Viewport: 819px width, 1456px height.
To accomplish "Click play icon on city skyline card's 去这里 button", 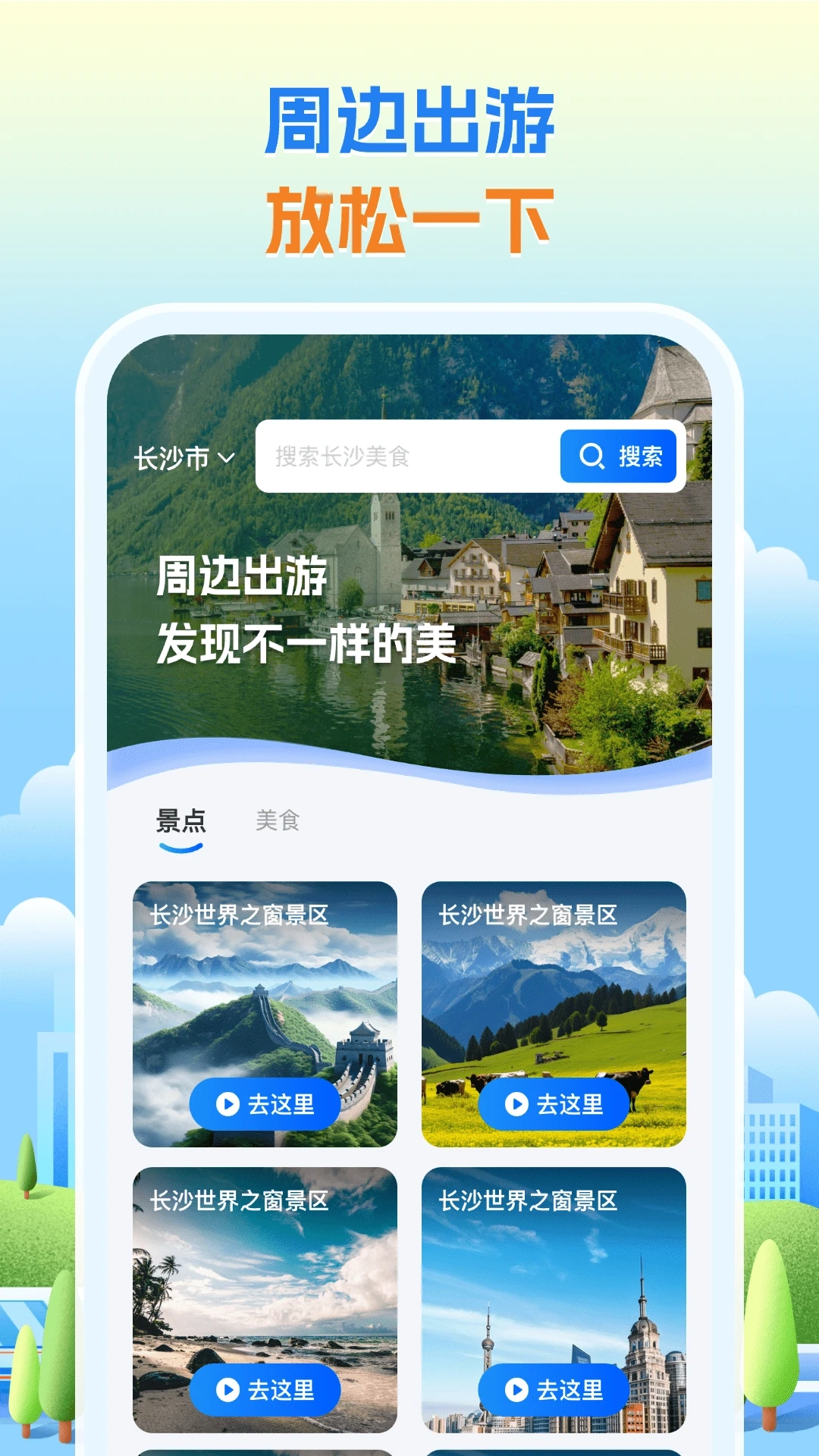I will (516, 1391).
